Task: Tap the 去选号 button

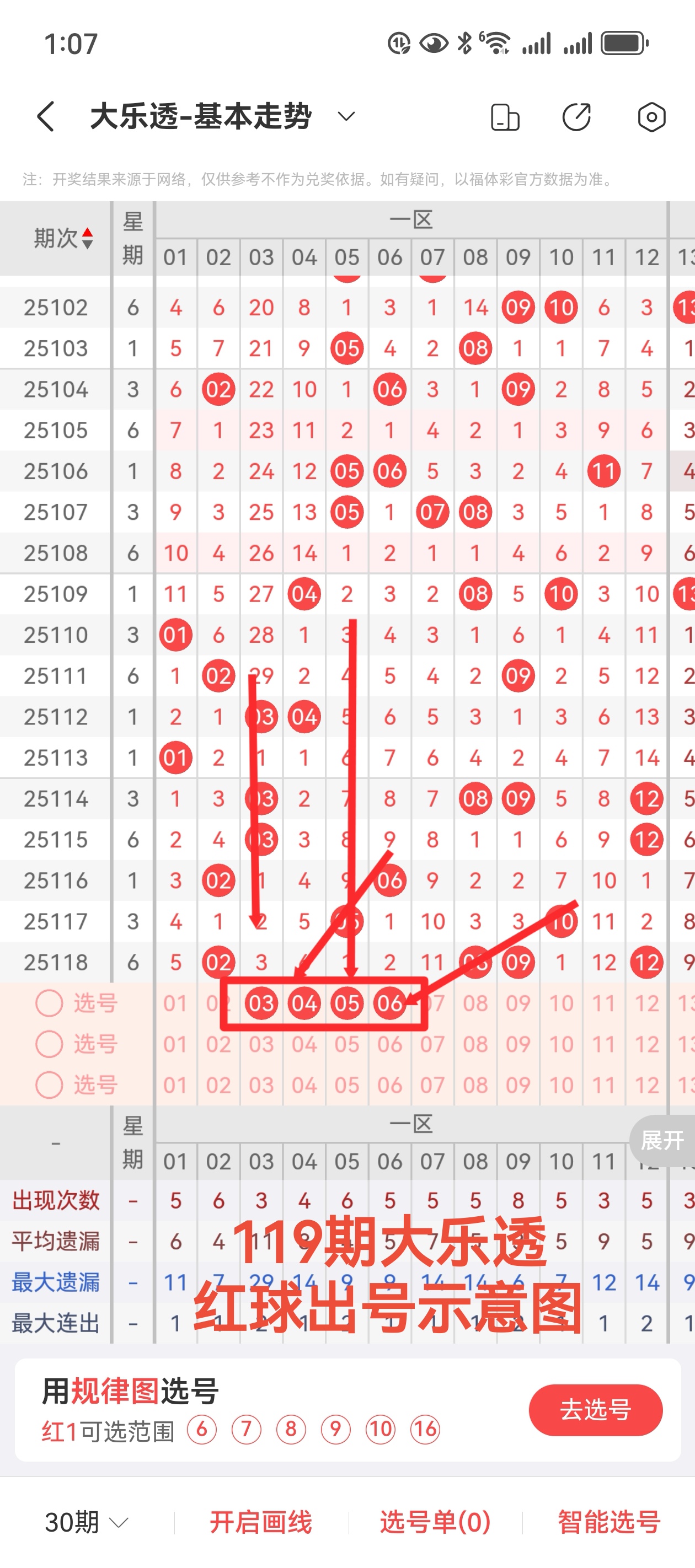Action: coord(595,1410)
